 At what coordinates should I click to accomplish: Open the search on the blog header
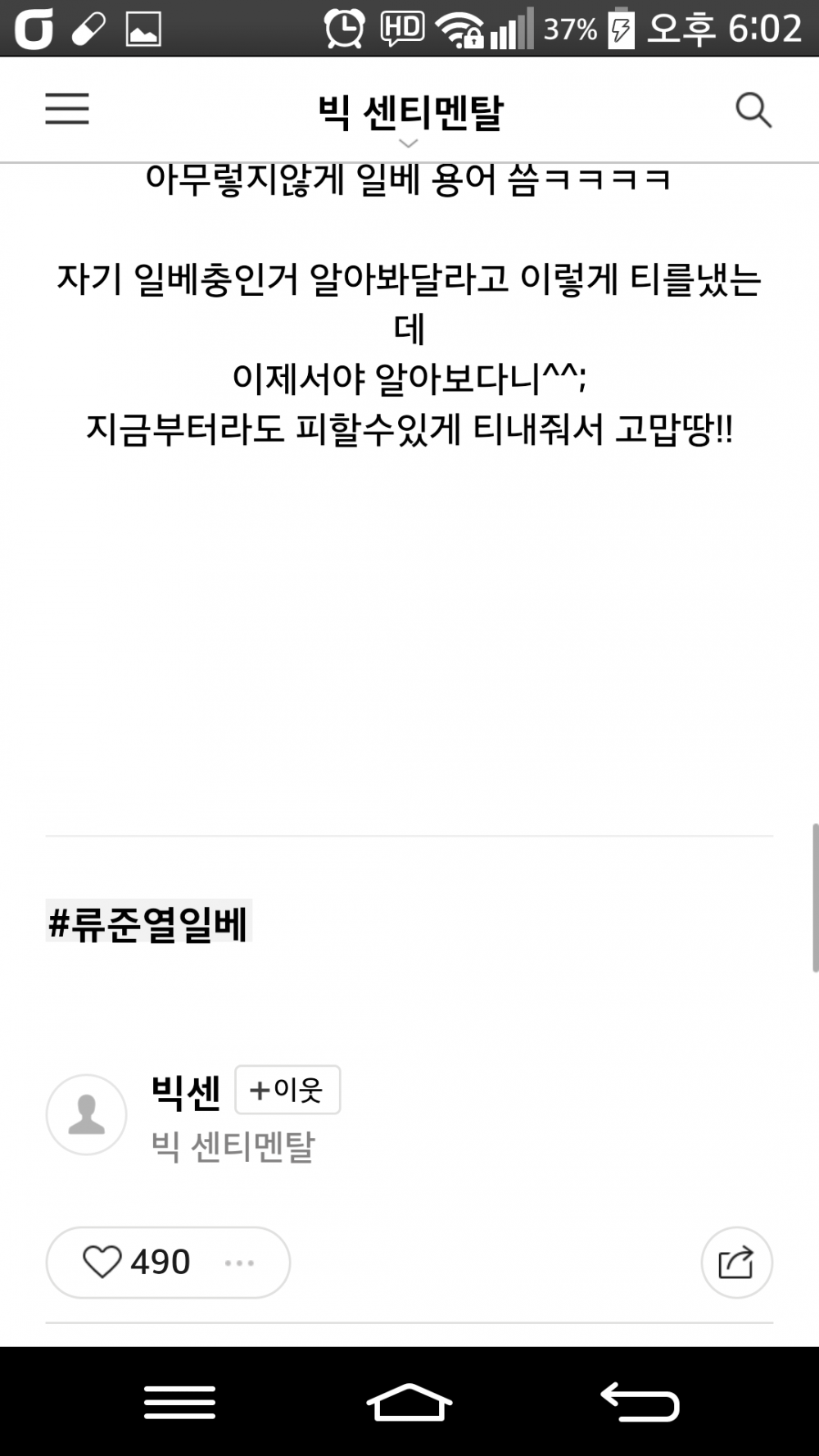[754, 111]
